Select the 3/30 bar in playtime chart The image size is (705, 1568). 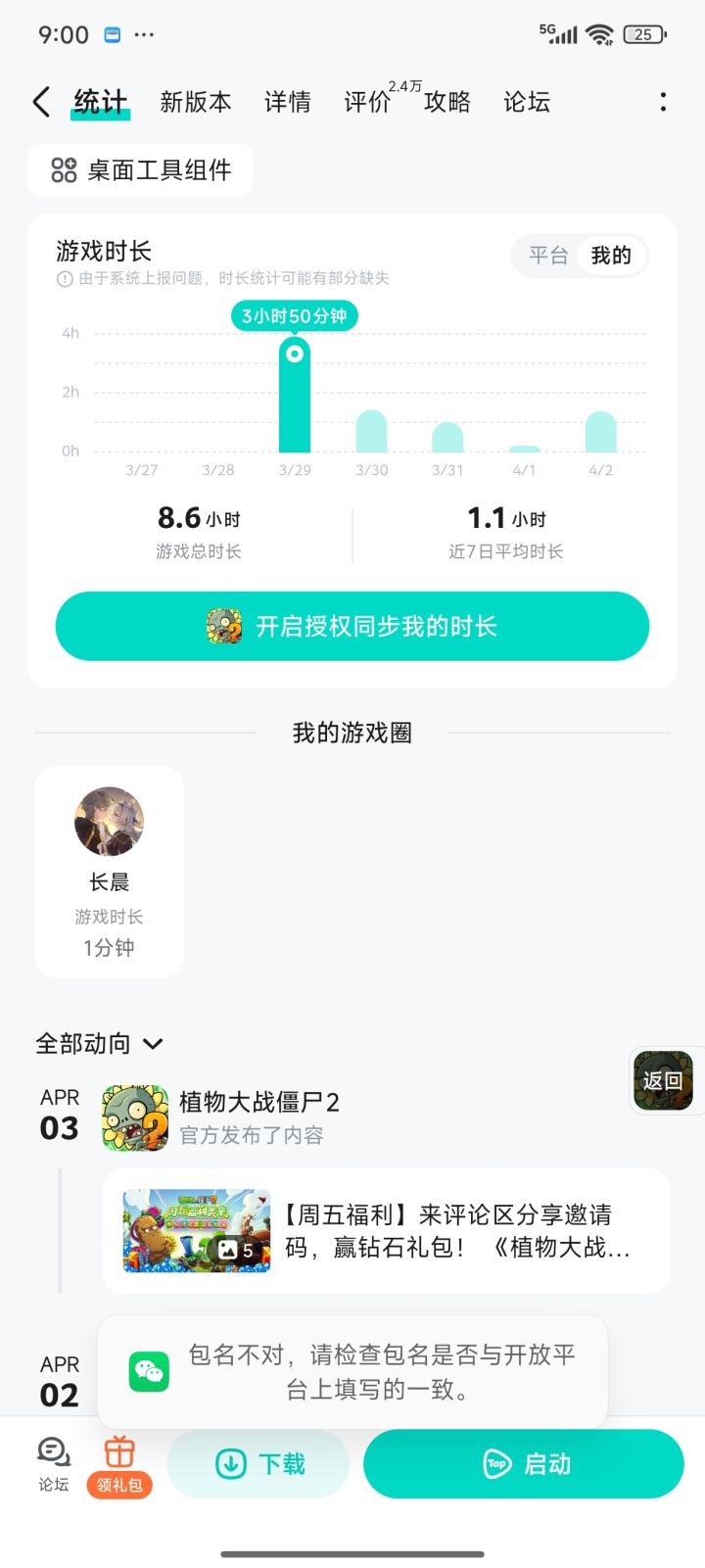pos(371,431)
